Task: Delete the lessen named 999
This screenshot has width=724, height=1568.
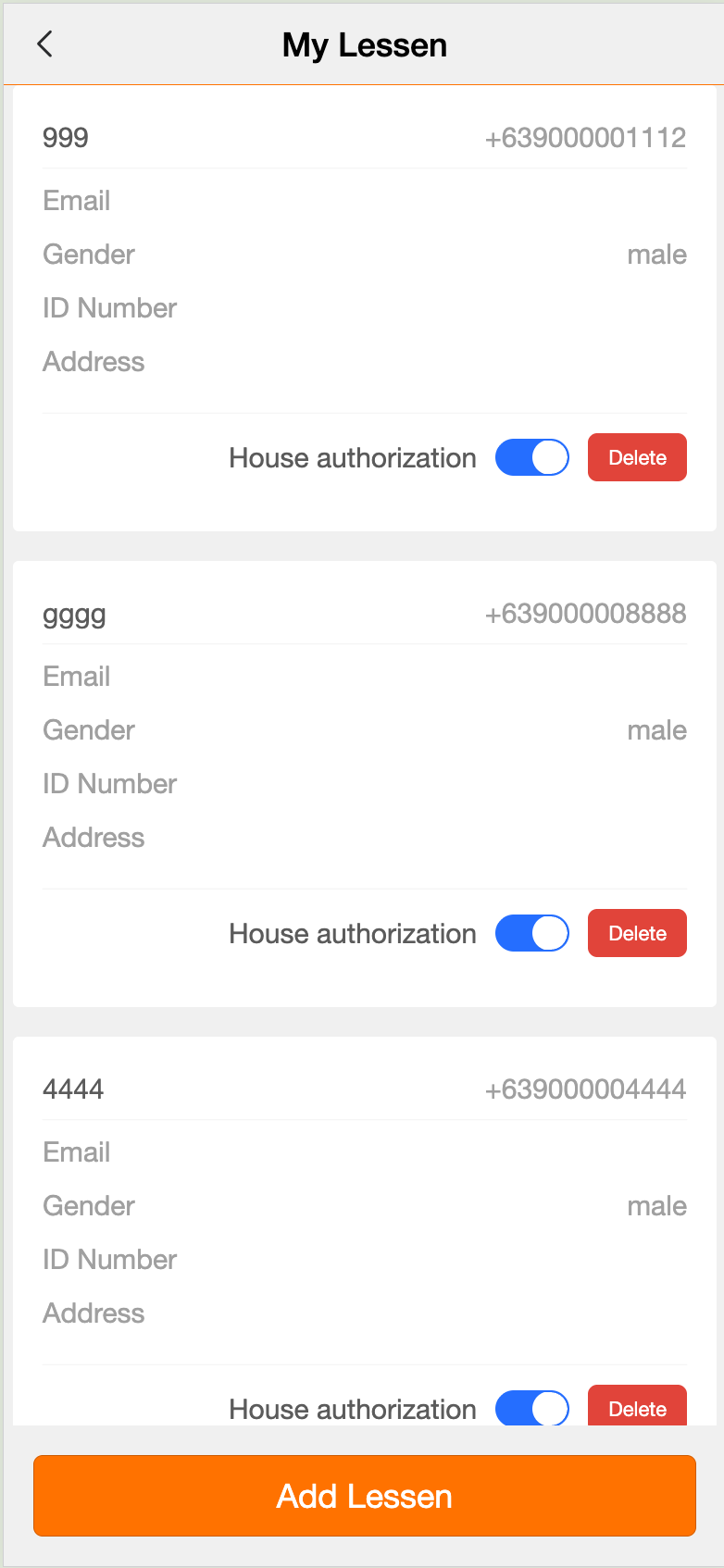Action: pyautogui.click(x=637, y=457)
